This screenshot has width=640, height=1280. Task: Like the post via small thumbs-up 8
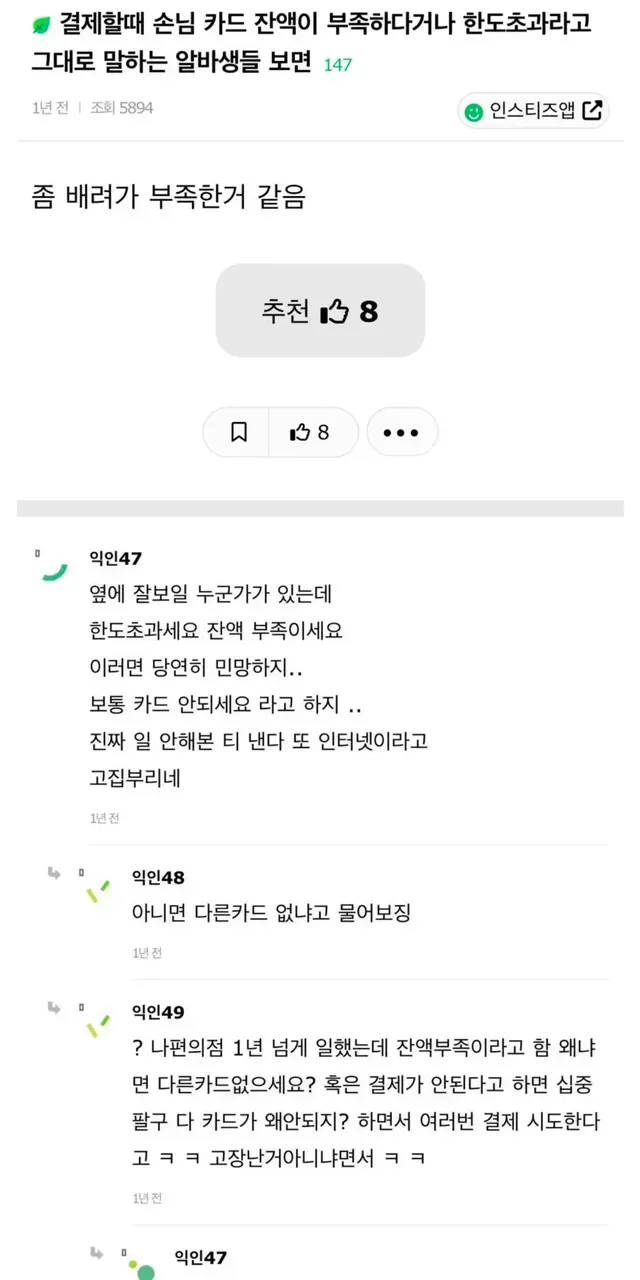(311, 432)
